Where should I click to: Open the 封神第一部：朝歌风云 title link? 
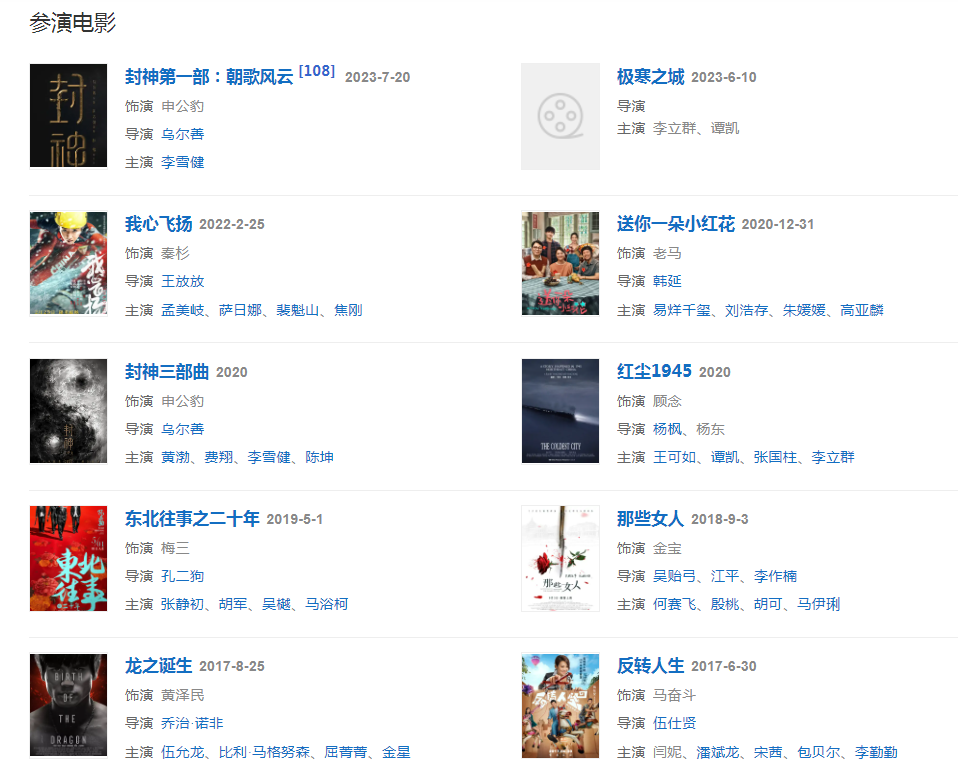[x=209, y=77]
